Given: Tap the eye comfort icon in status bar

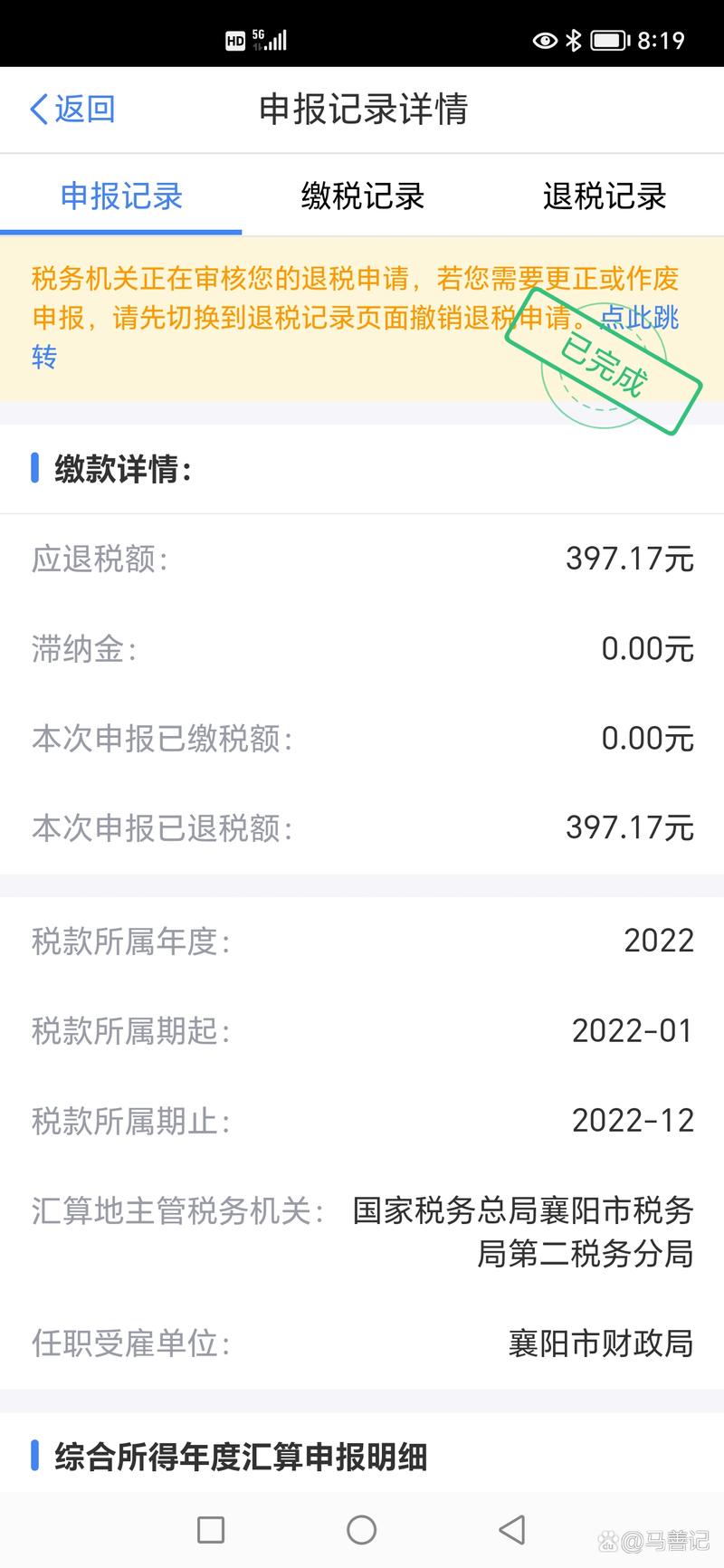Looking at the screenshot, I should [544, 40].
